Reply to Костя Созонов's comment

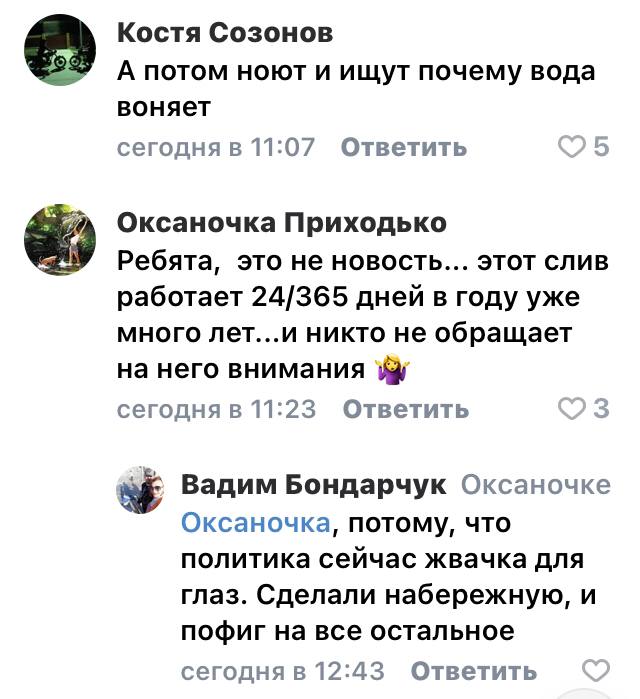[x=404, y=148]
